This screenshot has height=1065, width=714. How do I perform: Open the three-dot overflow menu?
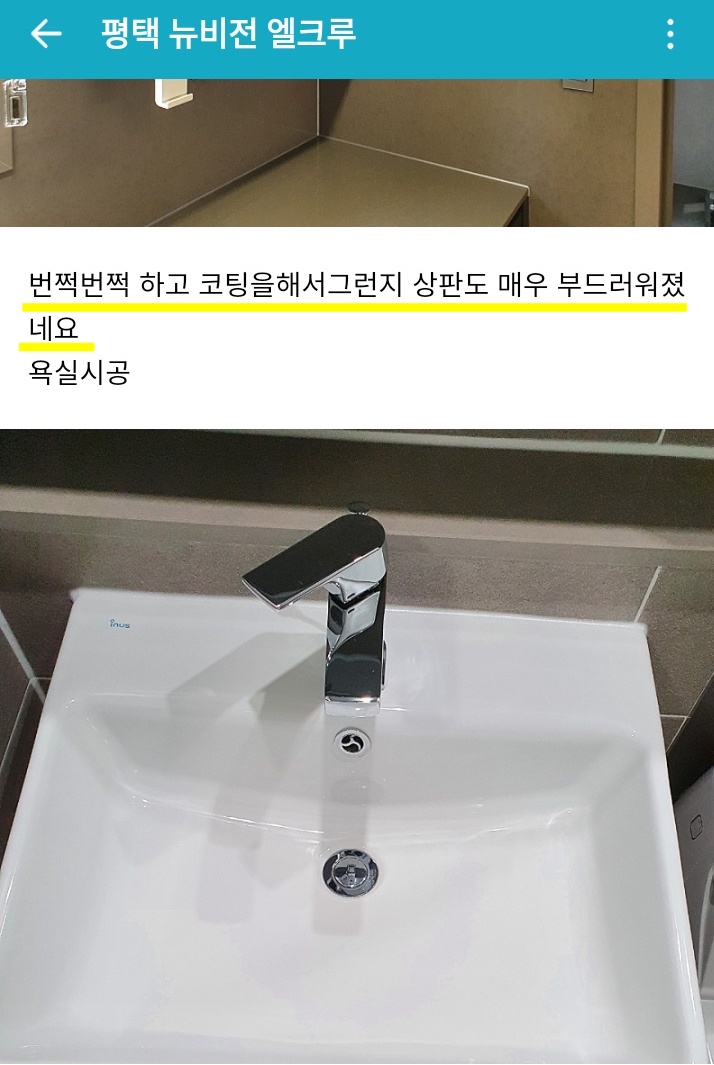[x=670, y=34]
